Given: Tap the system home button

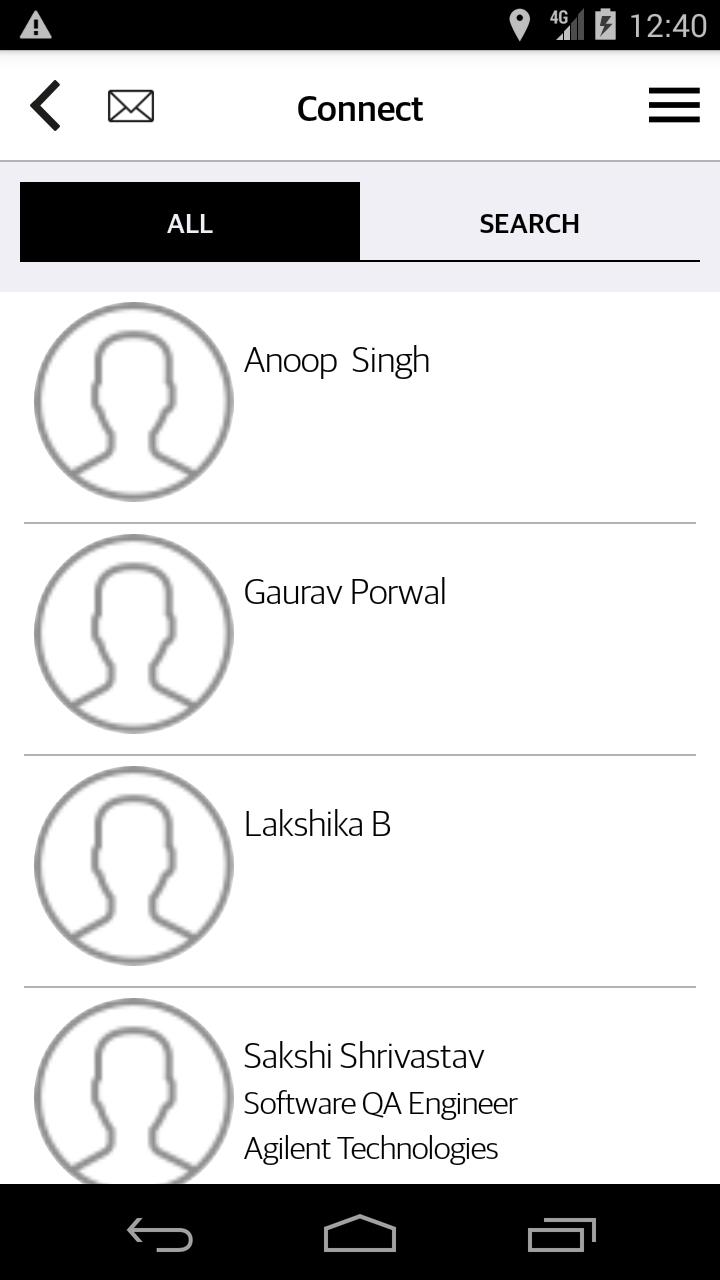Looking at the screenshot, I should coord(360,1234).
